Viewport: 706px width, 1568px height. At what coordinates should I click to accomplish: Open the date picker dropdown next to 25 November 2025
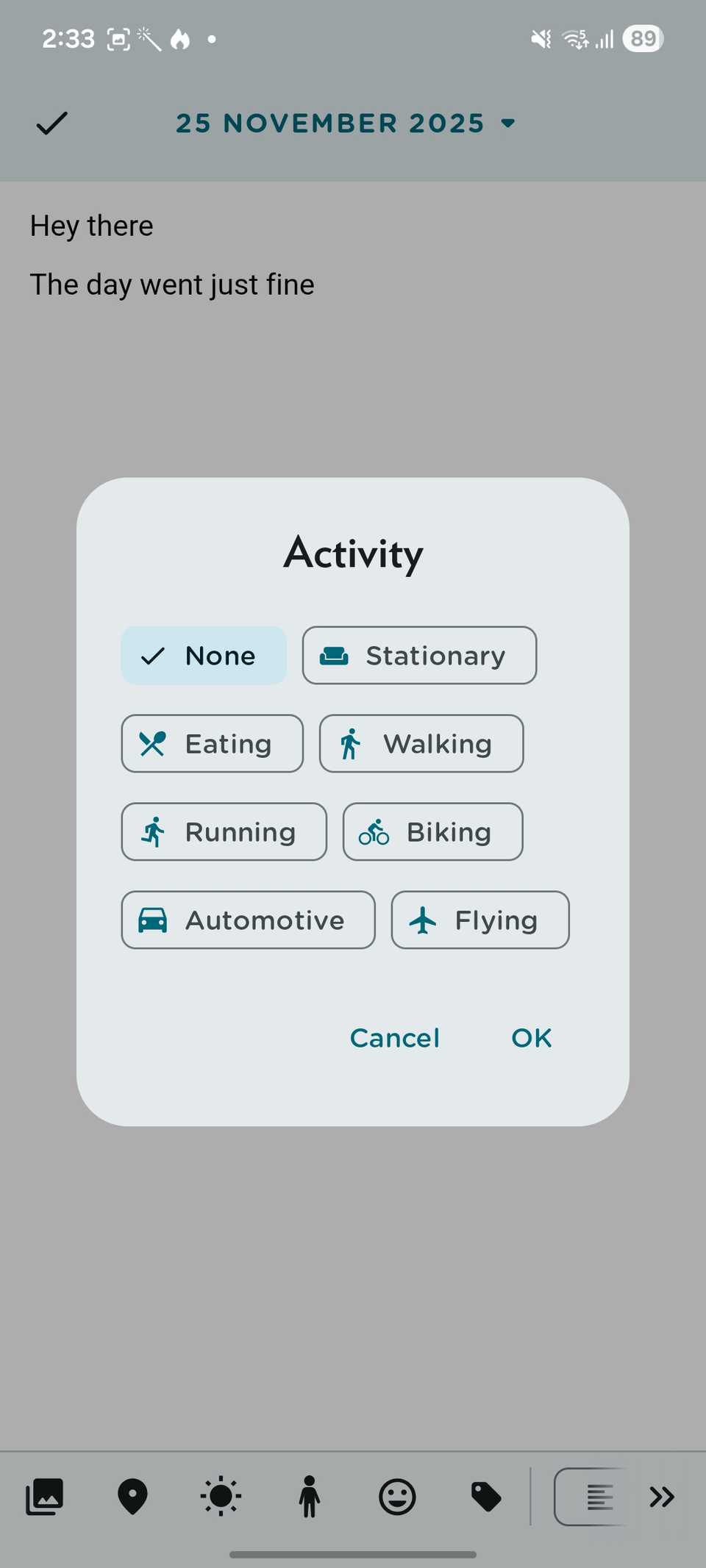[508, 123]
